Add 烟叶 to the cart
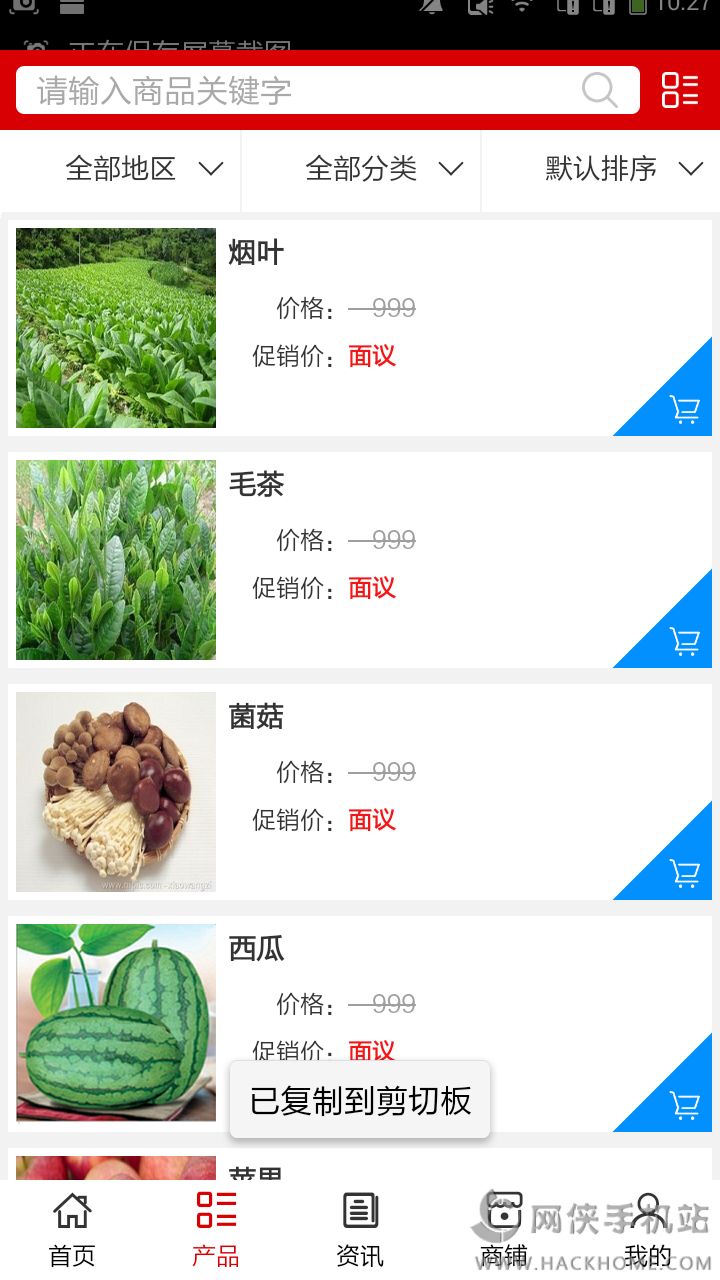This screenshot has width=720, height=1280. click(683, 408)
